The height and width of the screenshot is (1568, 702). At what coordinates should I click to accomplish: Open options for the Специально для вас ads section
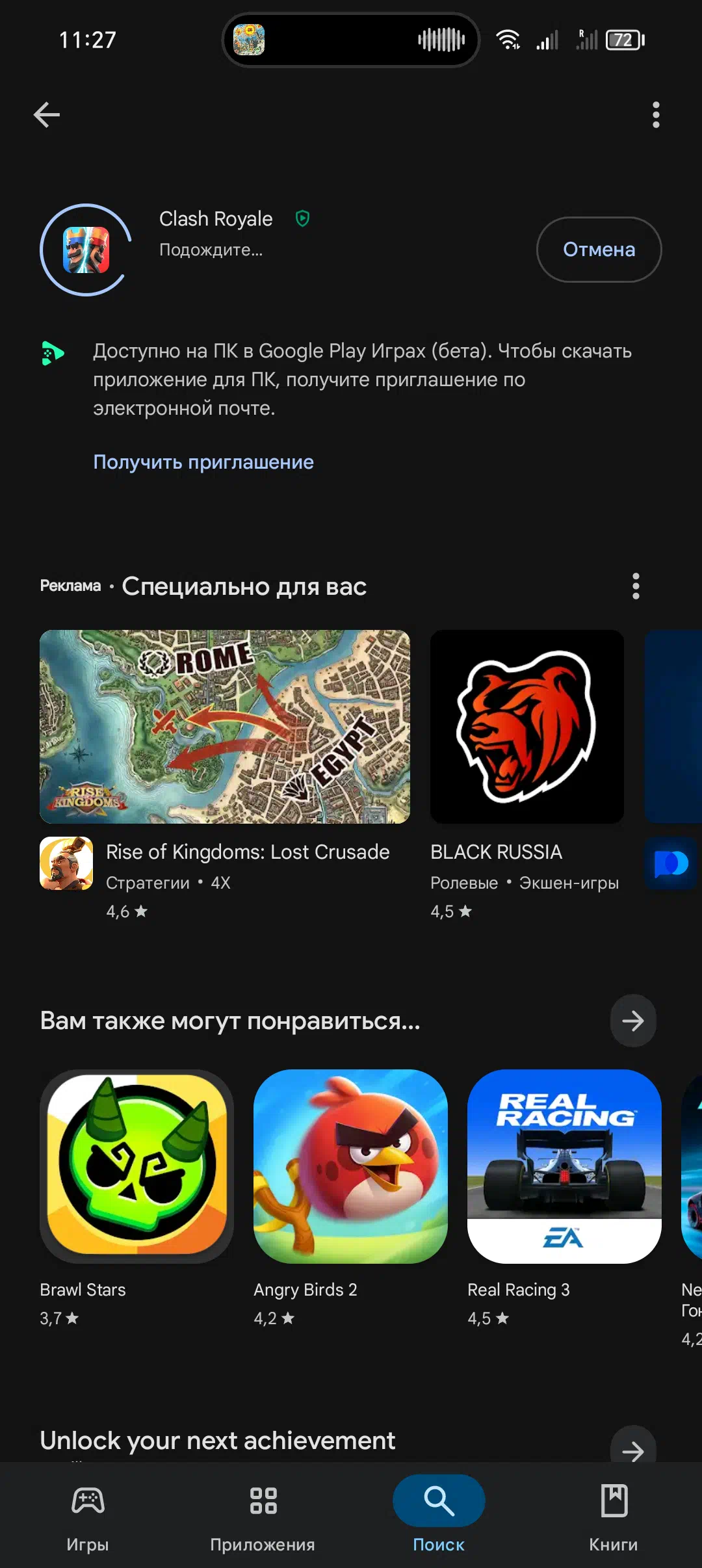636,586
